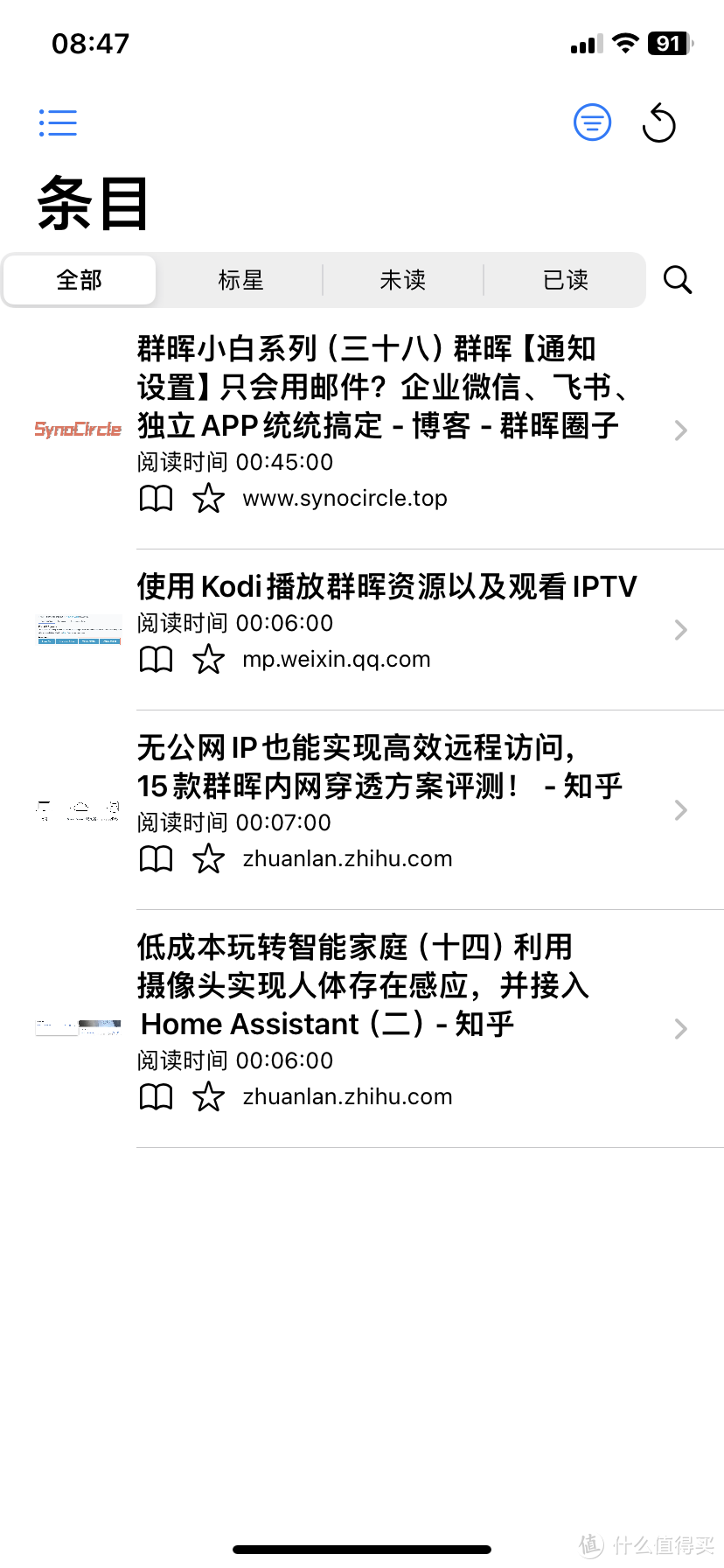
Task: Star the Home Assistant smart home article
Action: tap(209, 1095)
